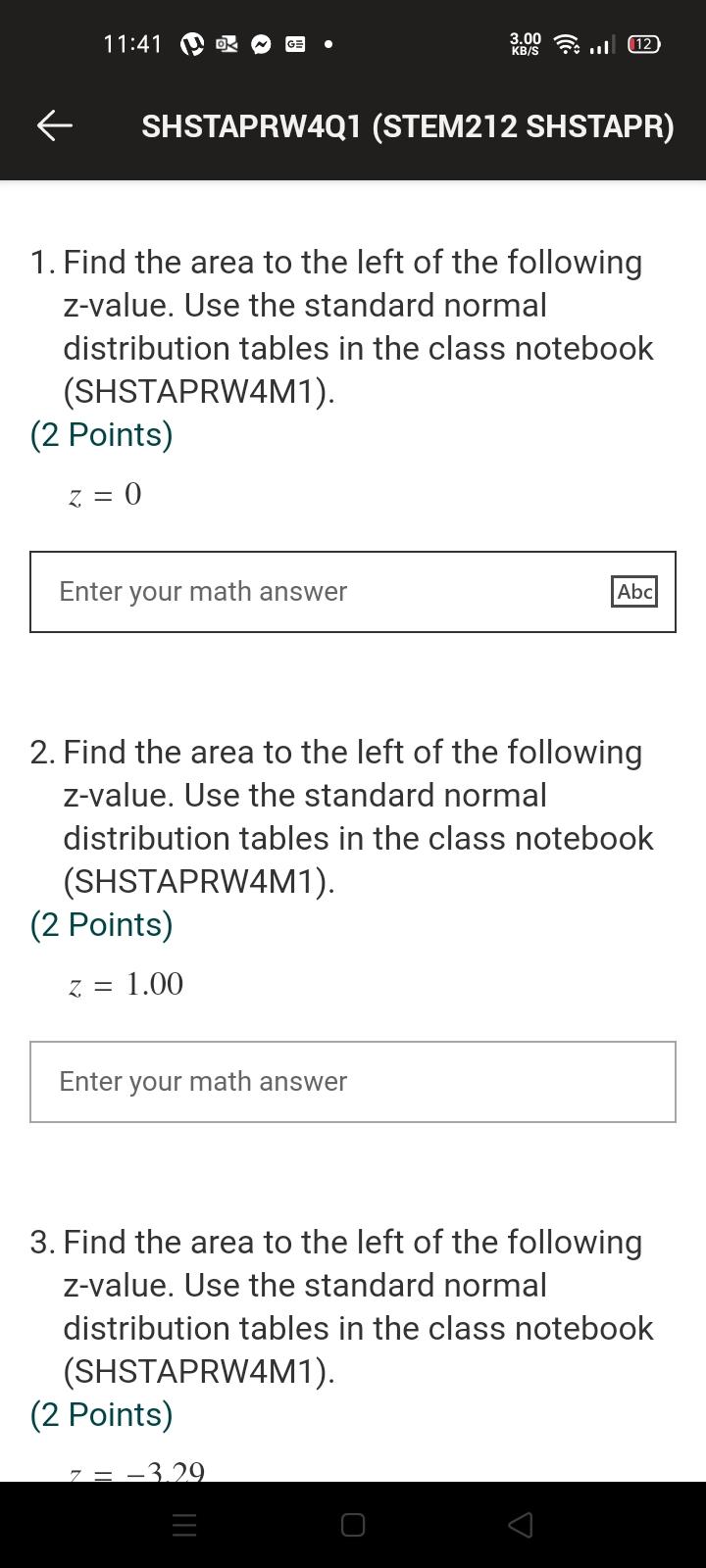The height and width of the screenshot is (1568, 706).
Task: Open the Messenger notification icon
Action: pyautogui.click(x=260, y=44)
